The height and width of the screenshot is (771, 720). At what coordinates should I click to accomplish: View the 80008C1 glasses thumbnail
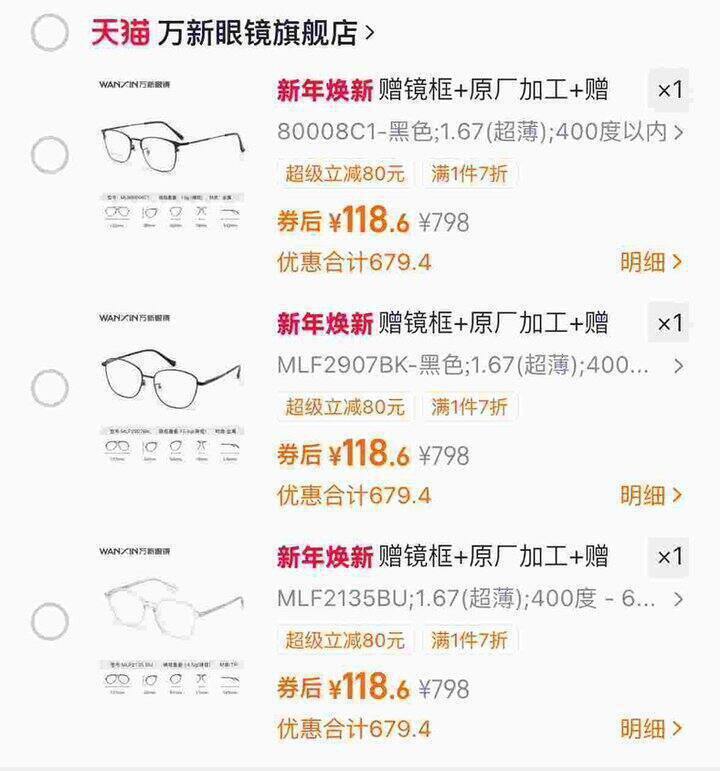170,140
